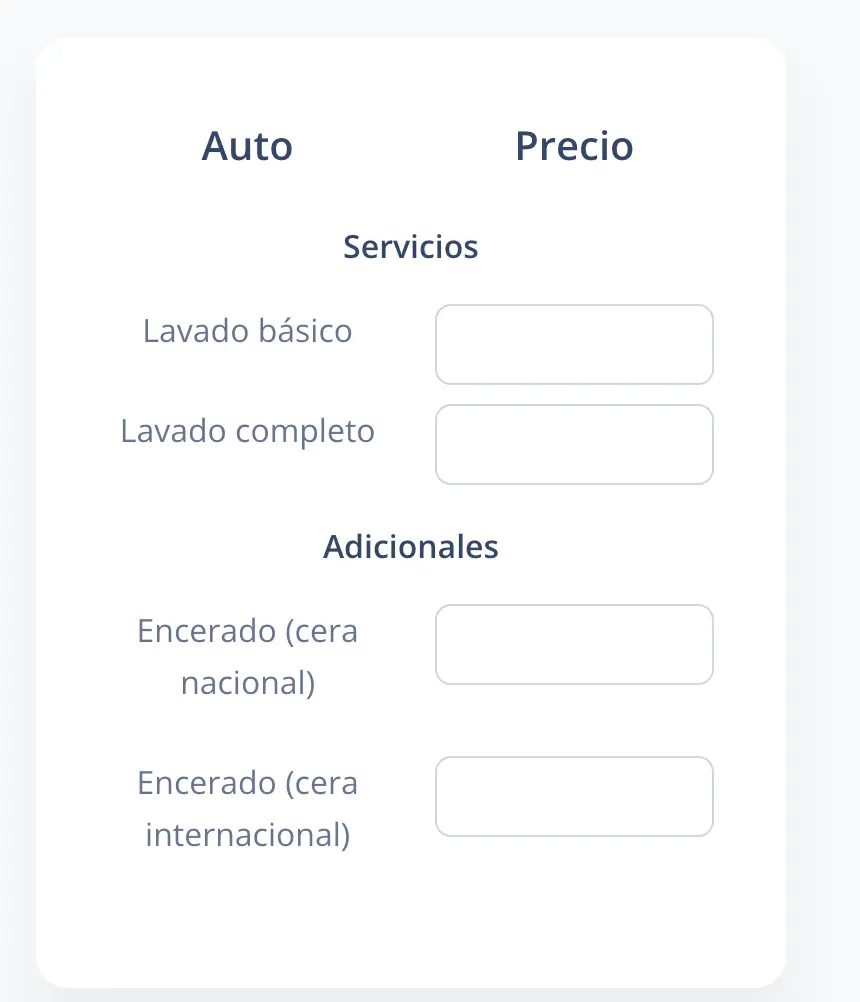The width and height of the screenshot is (860, 1002).
Task: Click the empty input beside Lavado completo
Action: point(574,444)
